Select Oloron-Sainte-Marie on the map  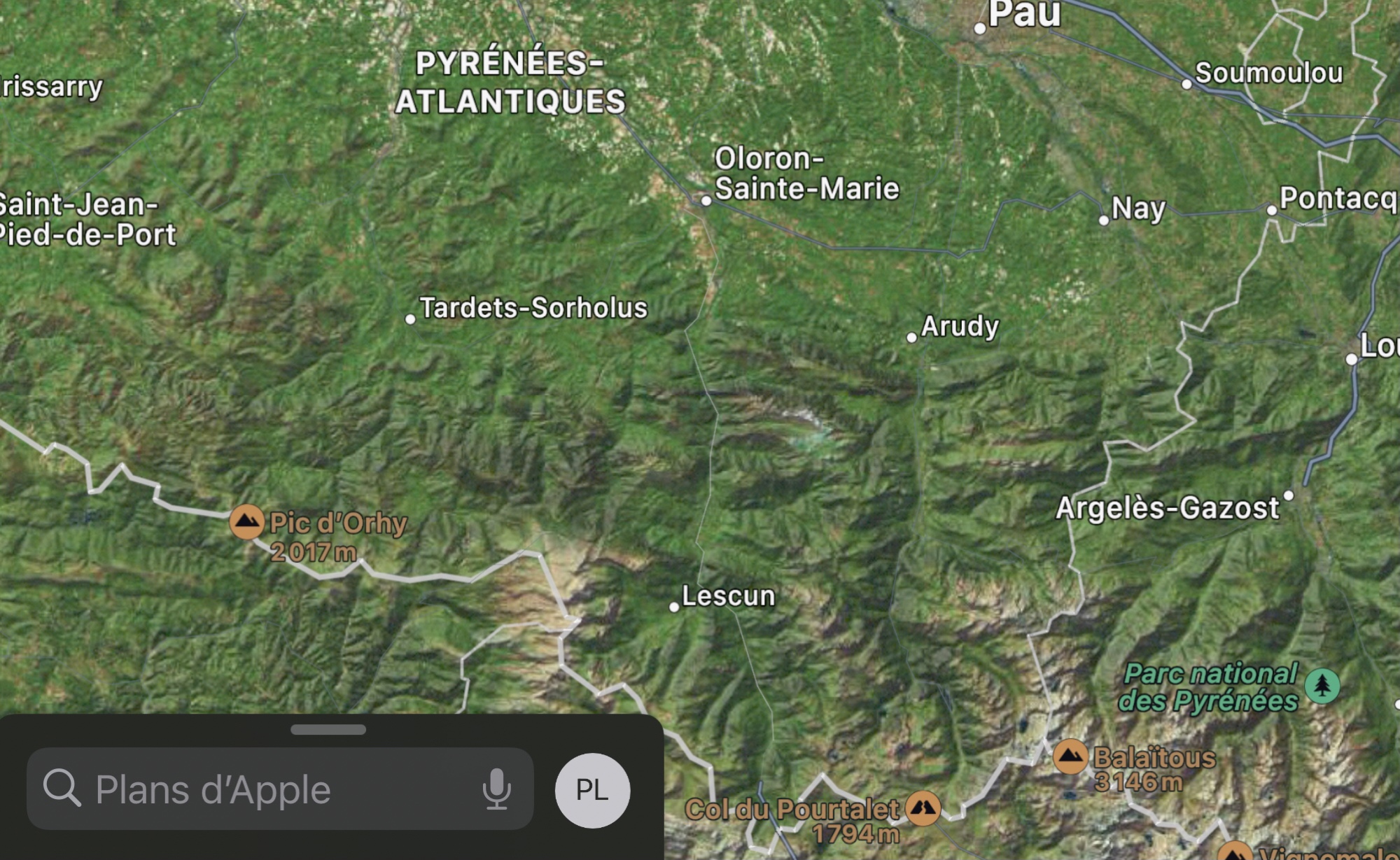[707, 200]
